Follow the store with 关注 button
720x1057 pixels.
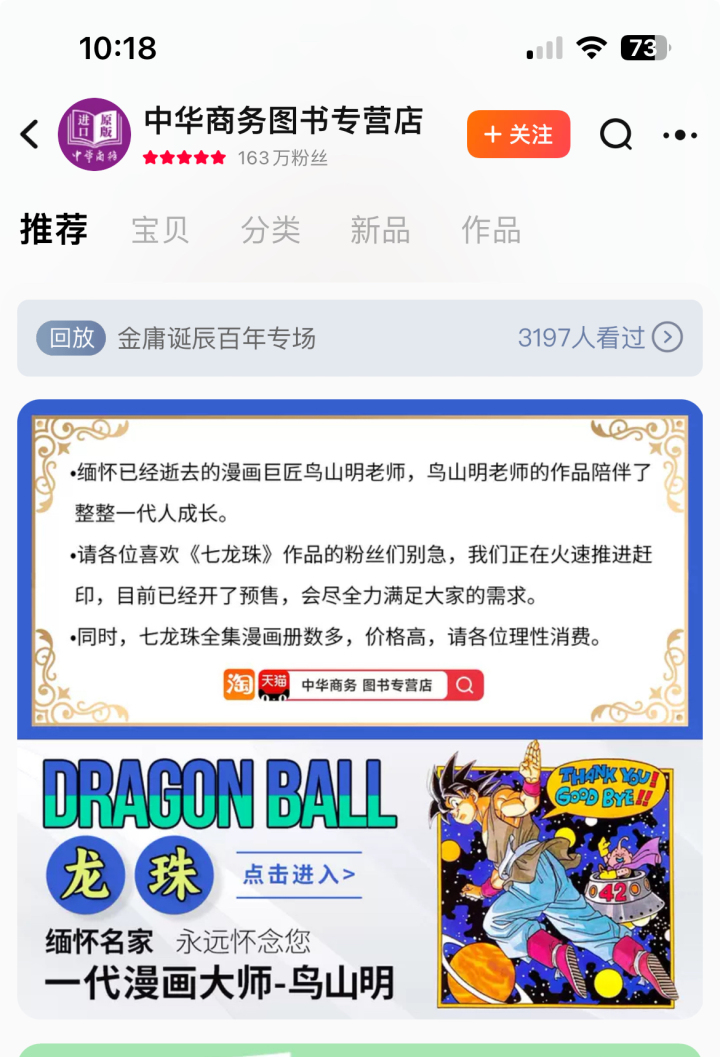(x=518, y=134)
